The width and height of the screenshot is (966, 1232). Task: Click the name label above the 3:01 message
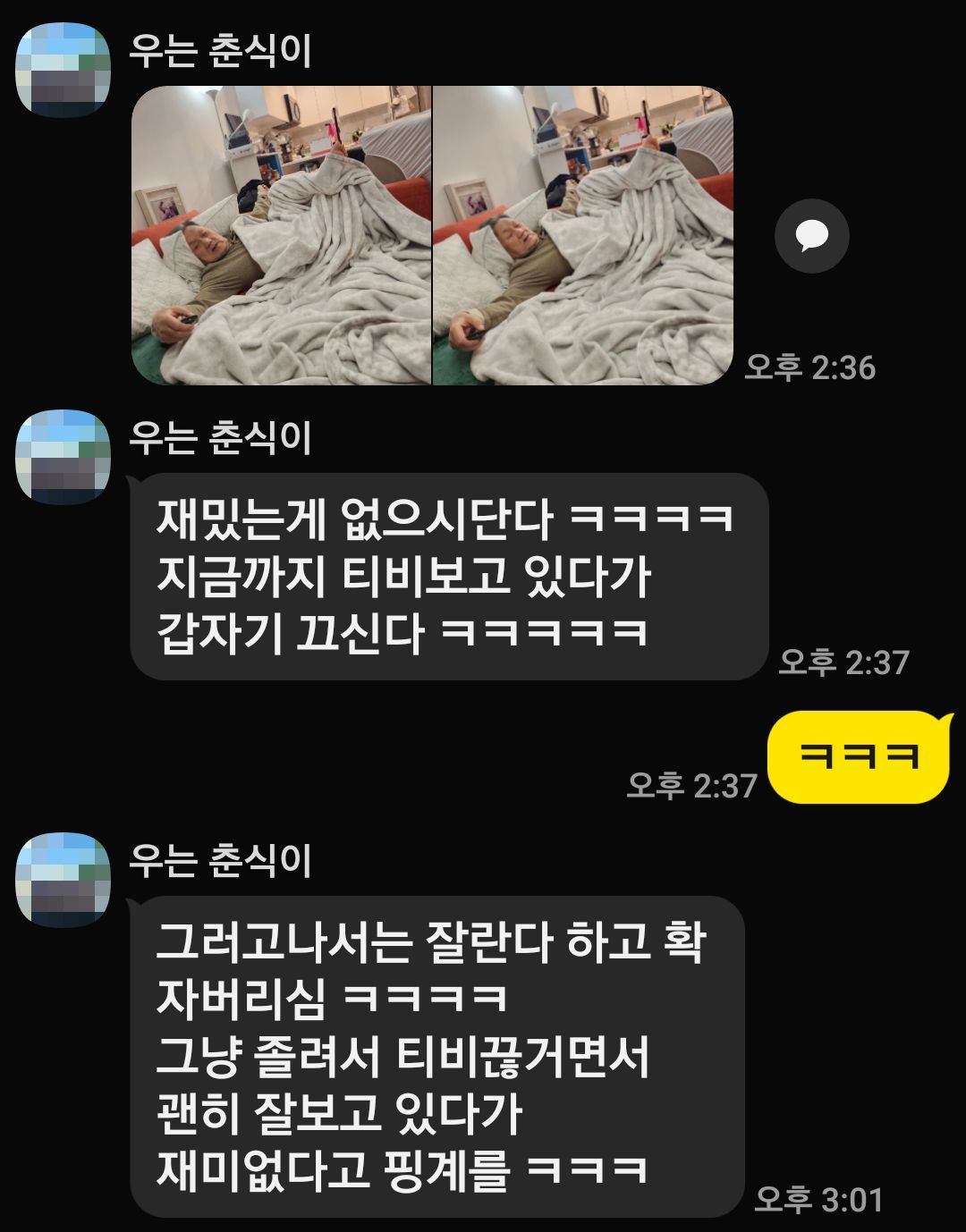224,858
